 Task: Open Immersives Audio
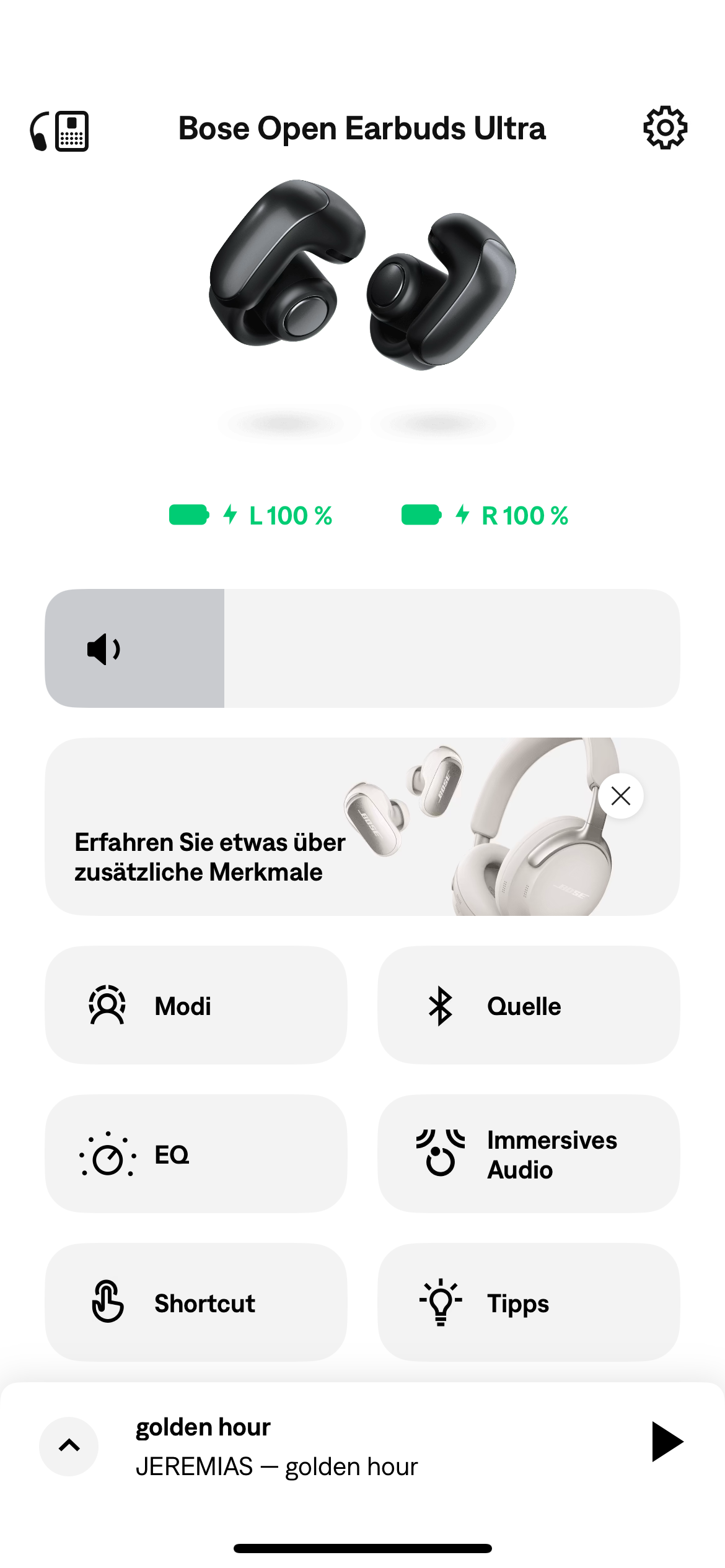click(528, 1154)
